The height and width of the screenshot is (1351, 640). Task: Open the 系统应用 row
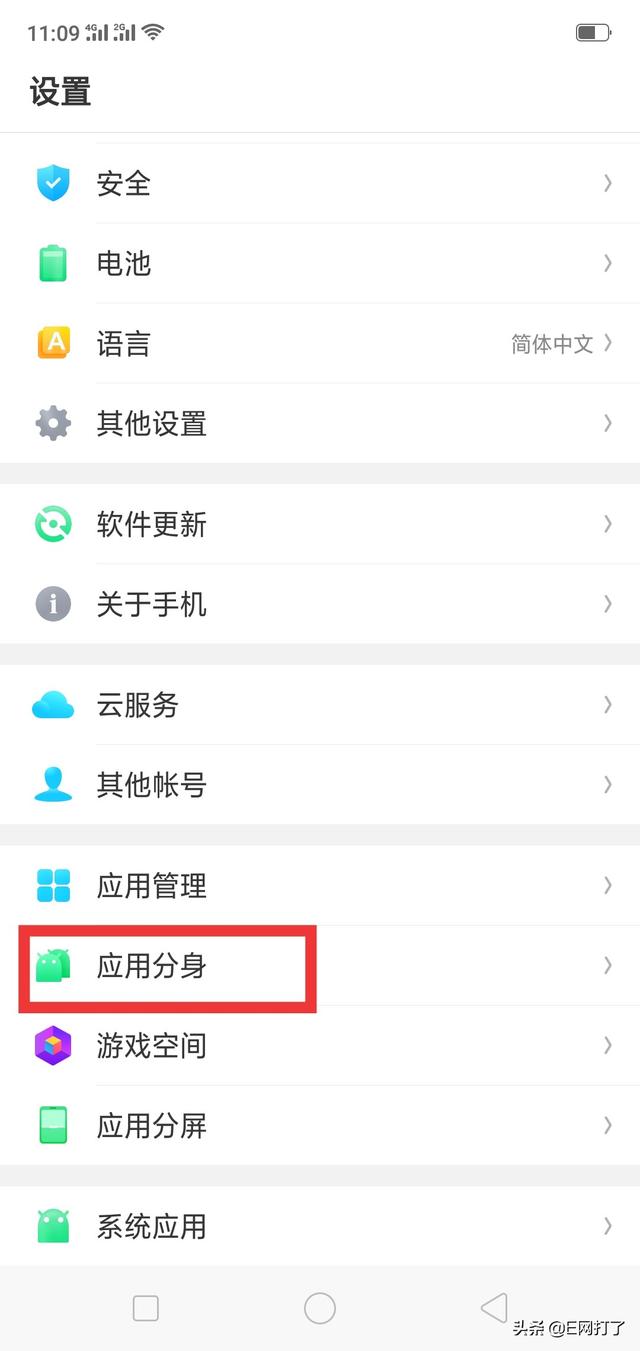coord(320,1226)
